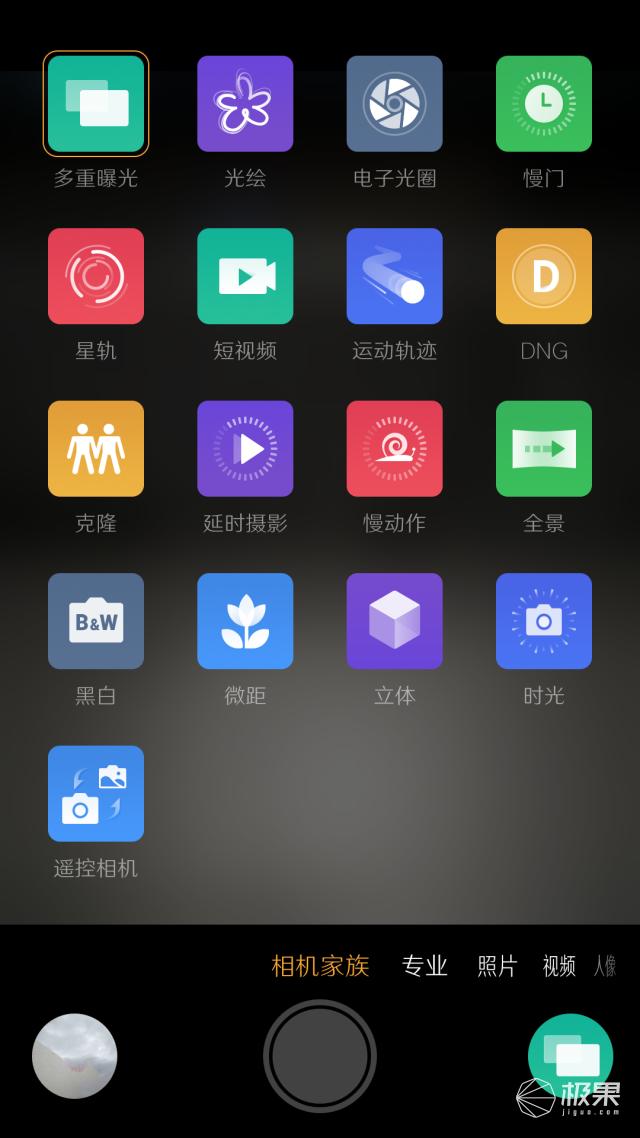Open the 克隆 clone mode

click(x=96, y=449)
